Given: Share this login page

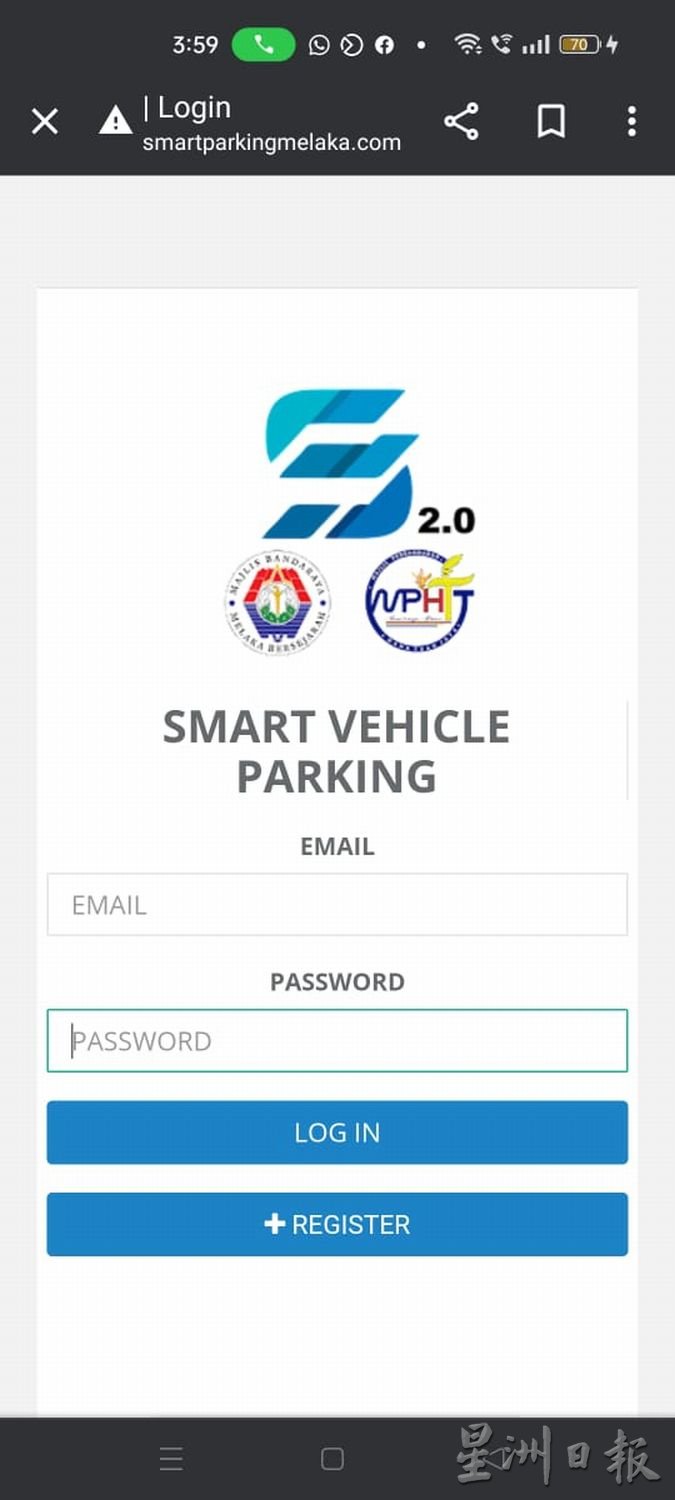Looking at the screenshot, I should click(461, 122).
